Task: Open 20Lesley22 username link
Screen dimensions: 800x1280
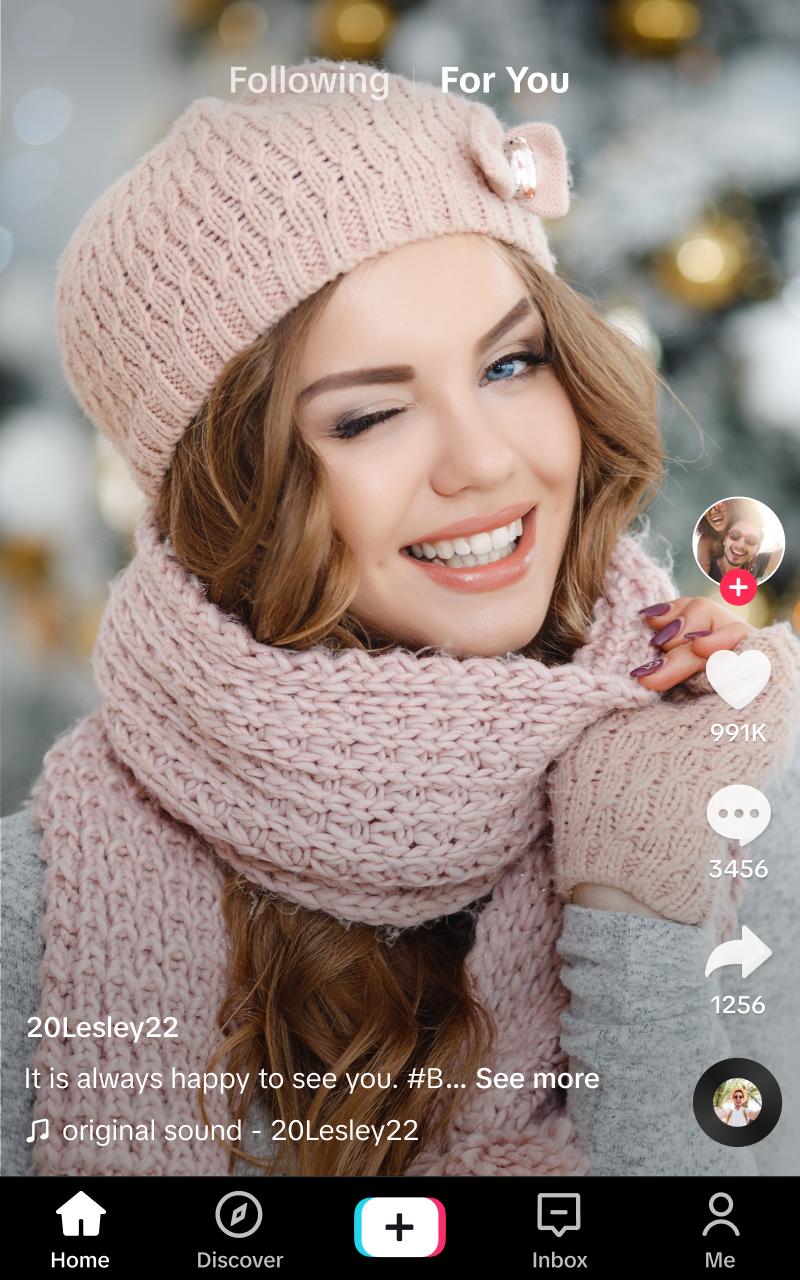Action: point(103,1027)
